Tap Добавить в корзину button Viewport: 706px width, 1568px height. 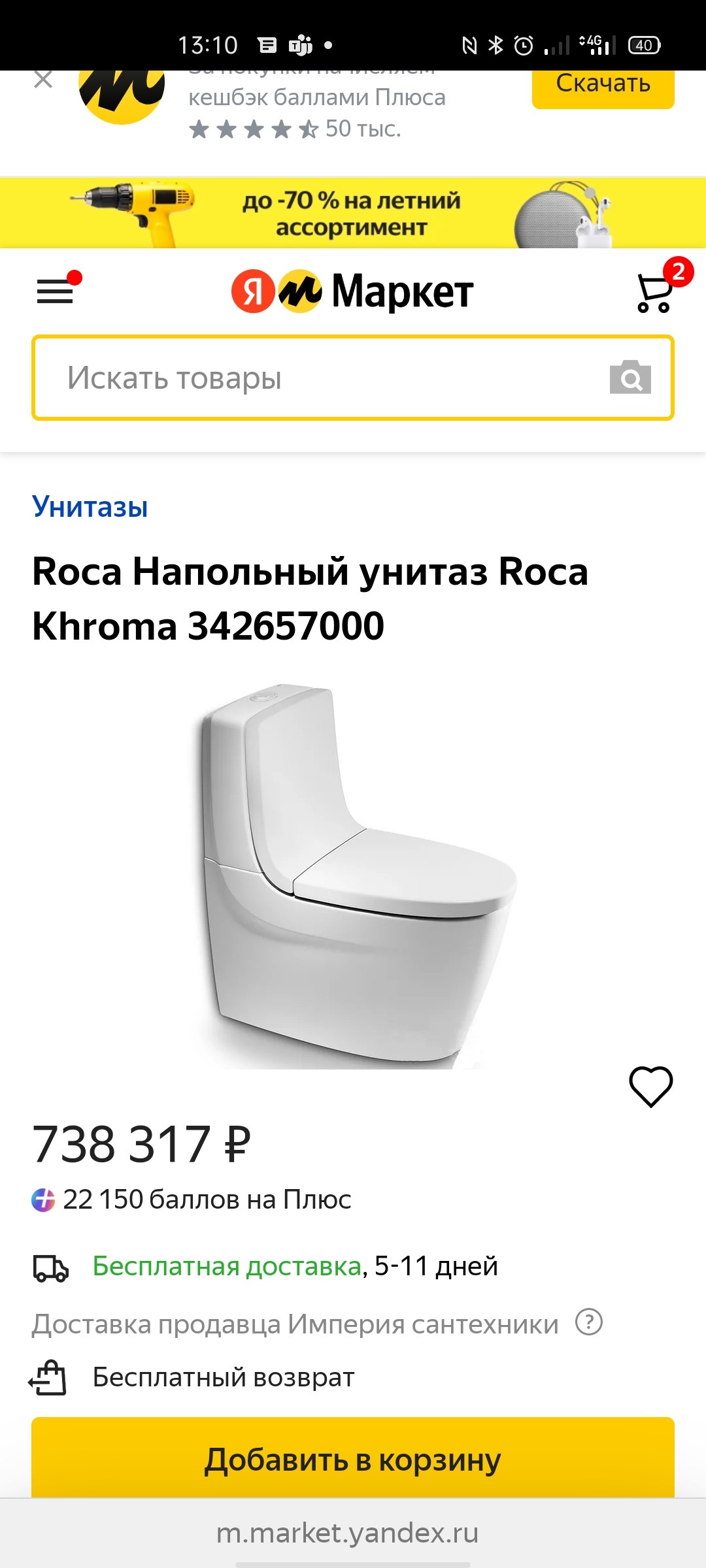coord(353,1460)
